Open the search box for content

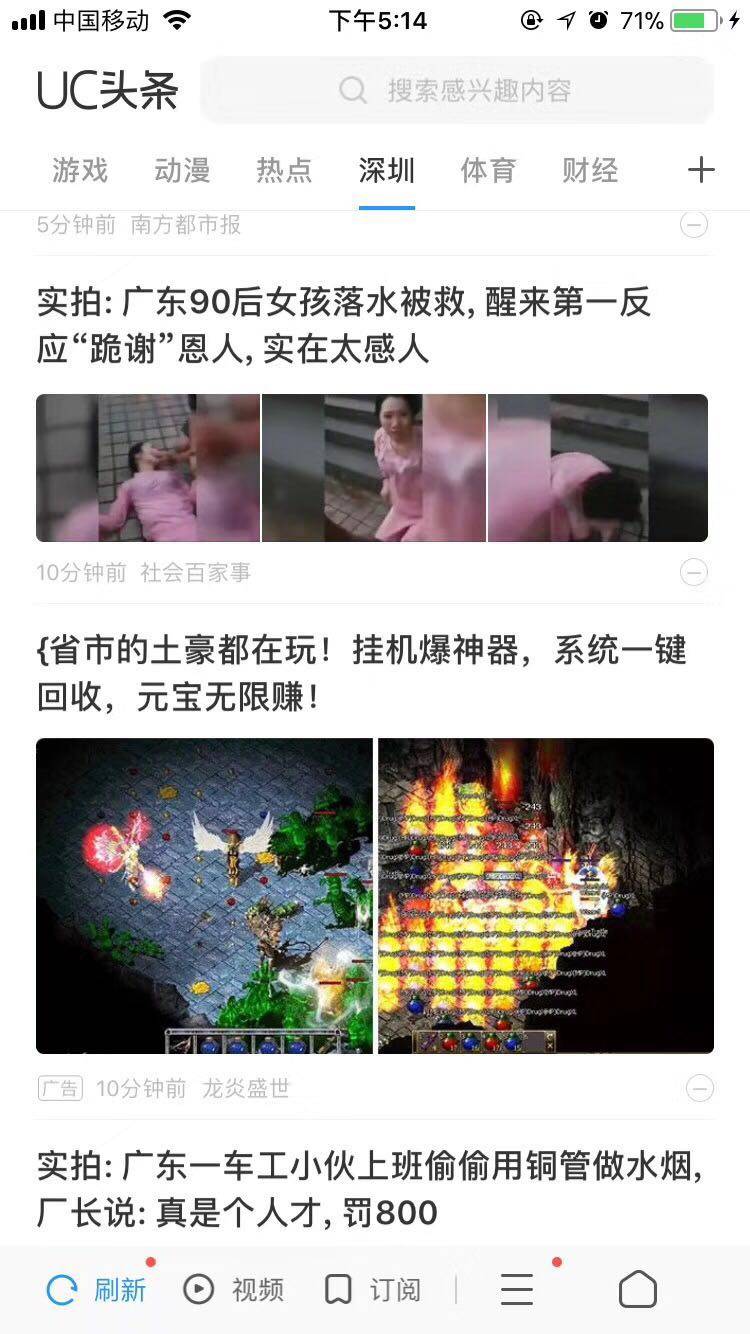(x=457, y=91)
